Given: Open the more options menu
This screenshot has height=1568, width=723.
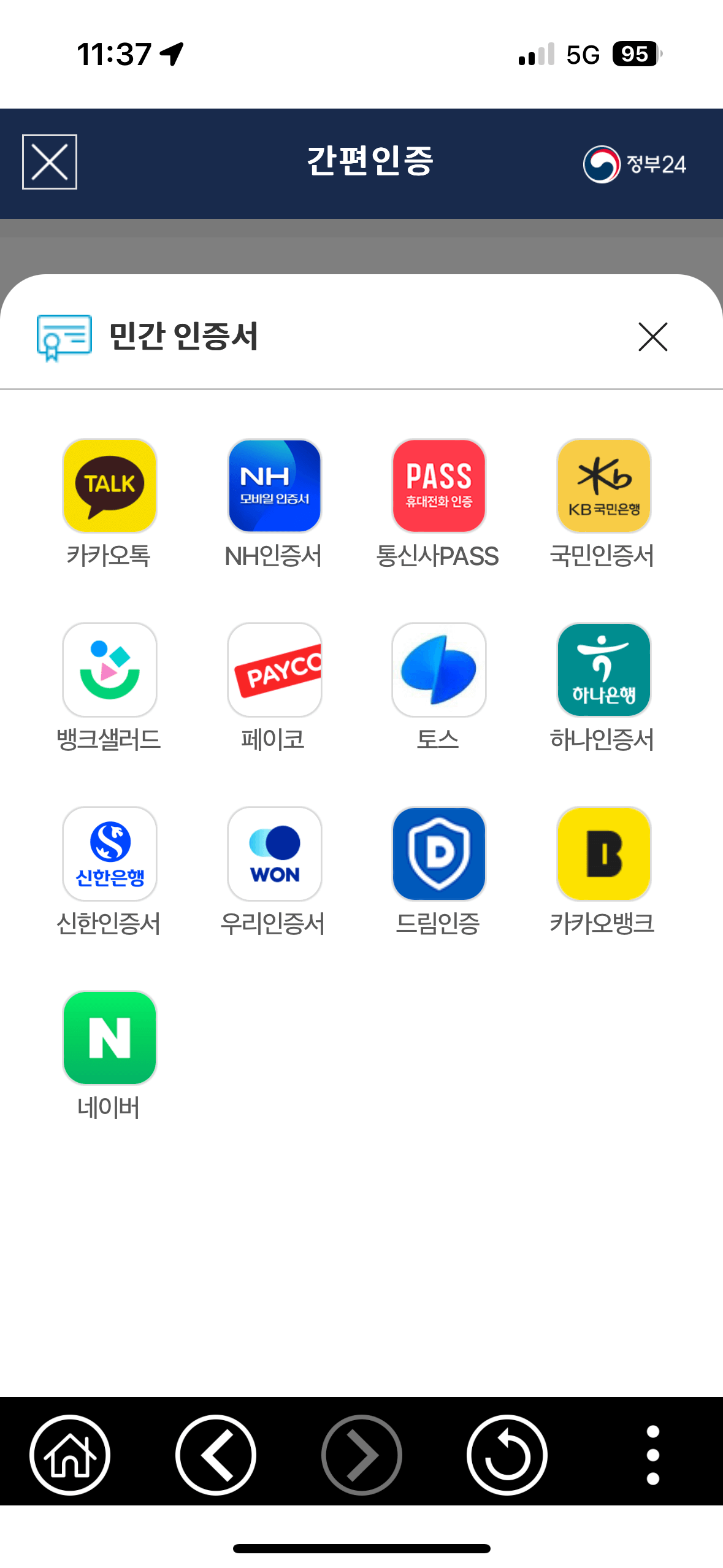Looking at the screenshot, I should pos(652,1455).
